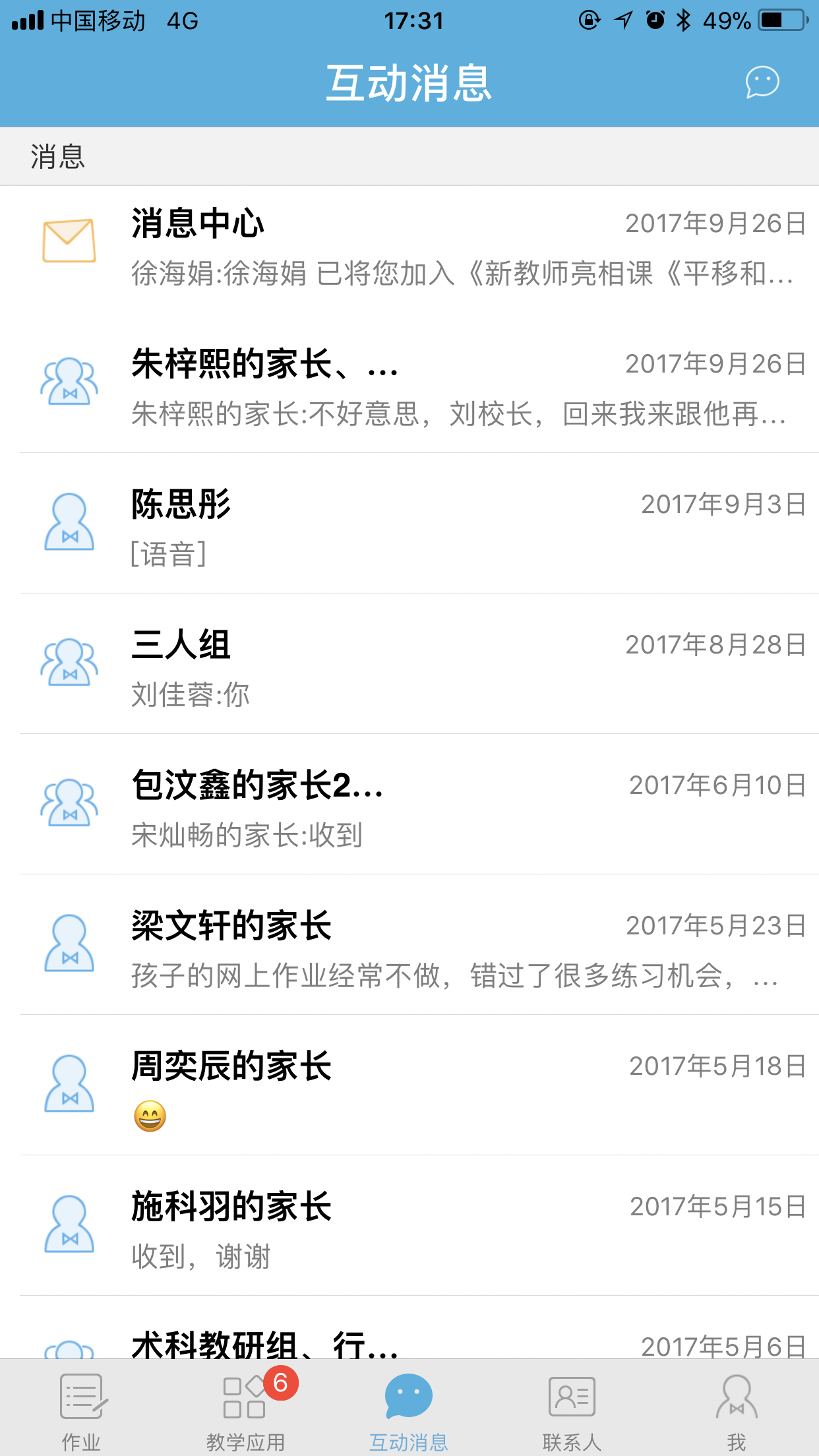
Task: Open the 三人组 group chat
Action: [x=409, y=668]
